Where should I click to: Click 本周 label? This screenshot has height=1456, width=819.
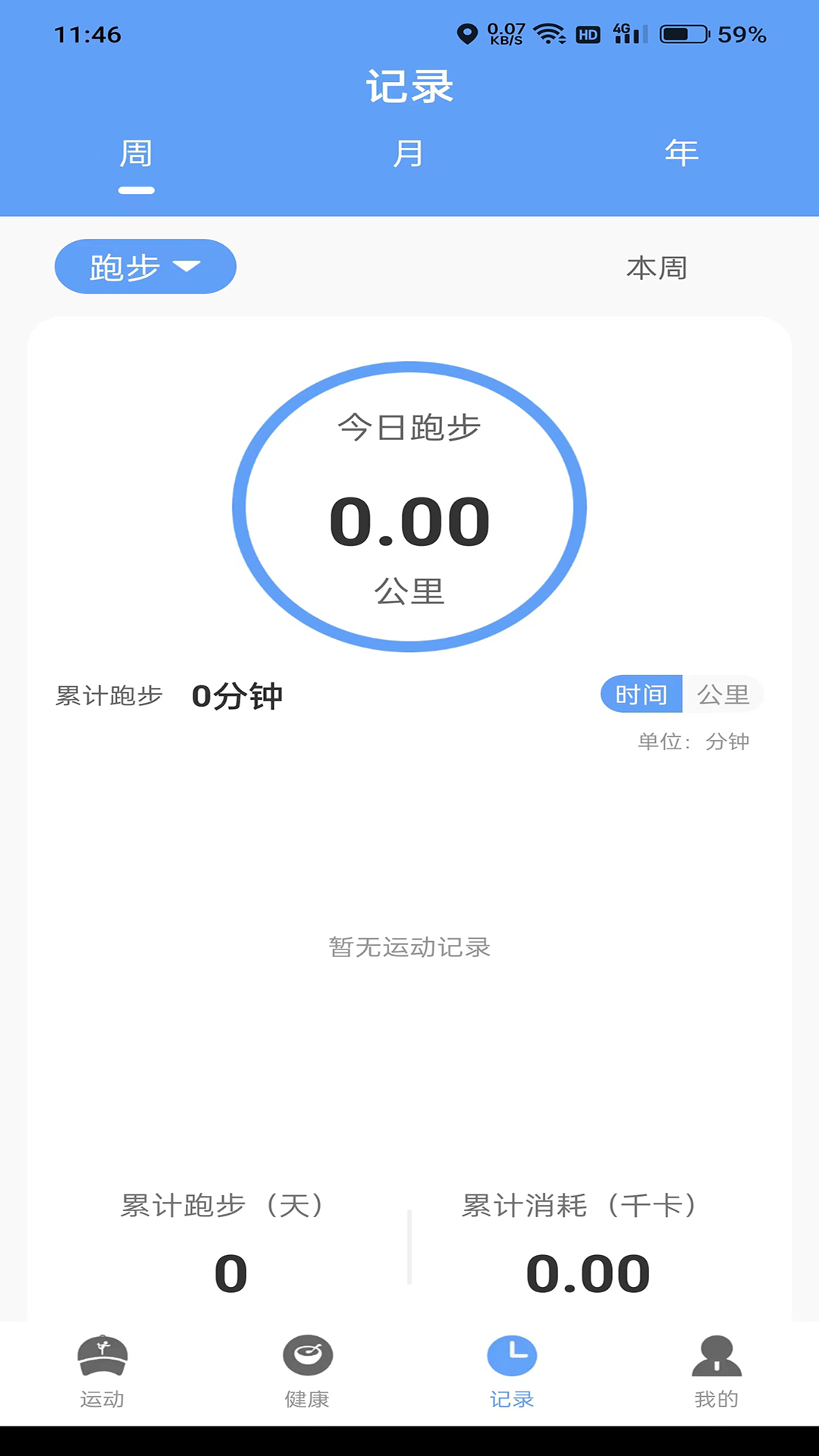pyautogui.click(x=657, y=268)
